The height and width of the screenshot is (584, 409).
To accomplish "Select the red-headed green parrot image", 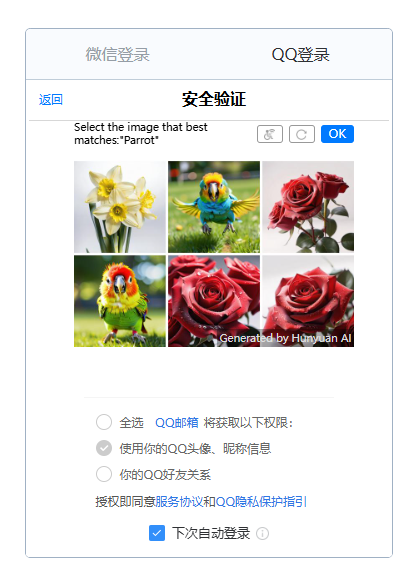I will [x=120, y=301].
